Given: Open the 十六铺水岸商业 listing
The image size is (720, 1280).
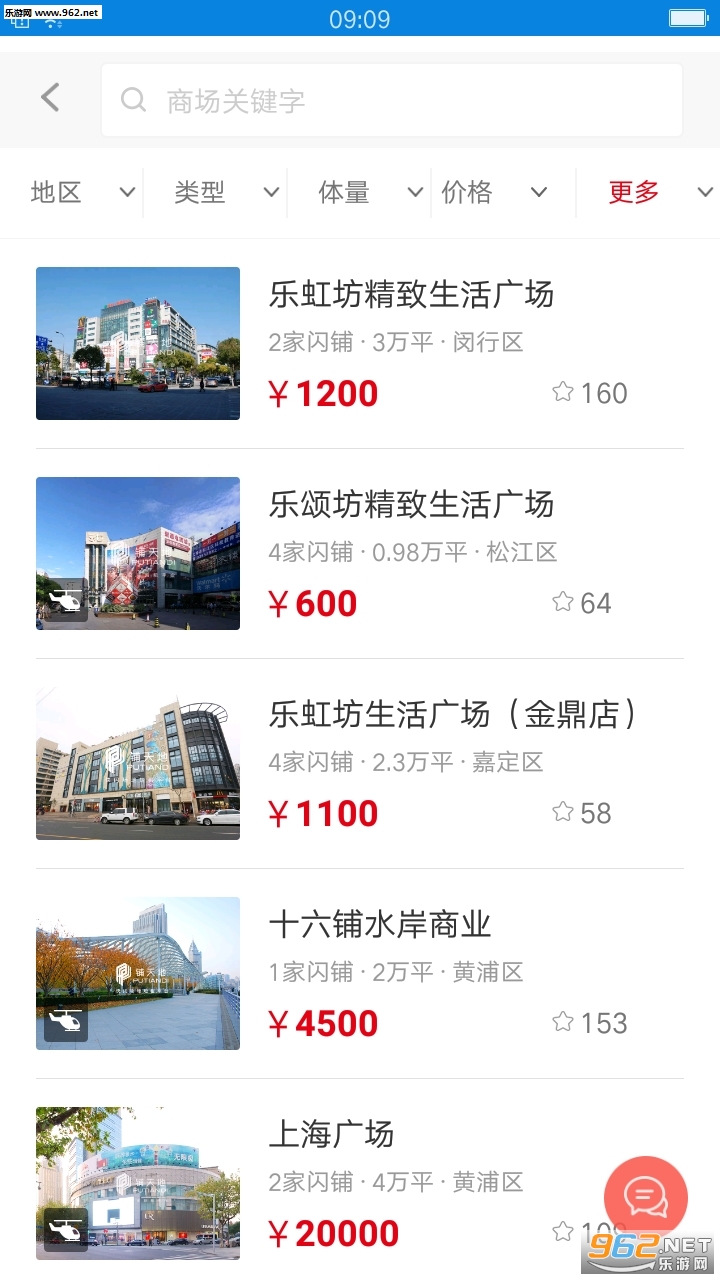Looking at the screenshot, I should (x=380, y=925).
